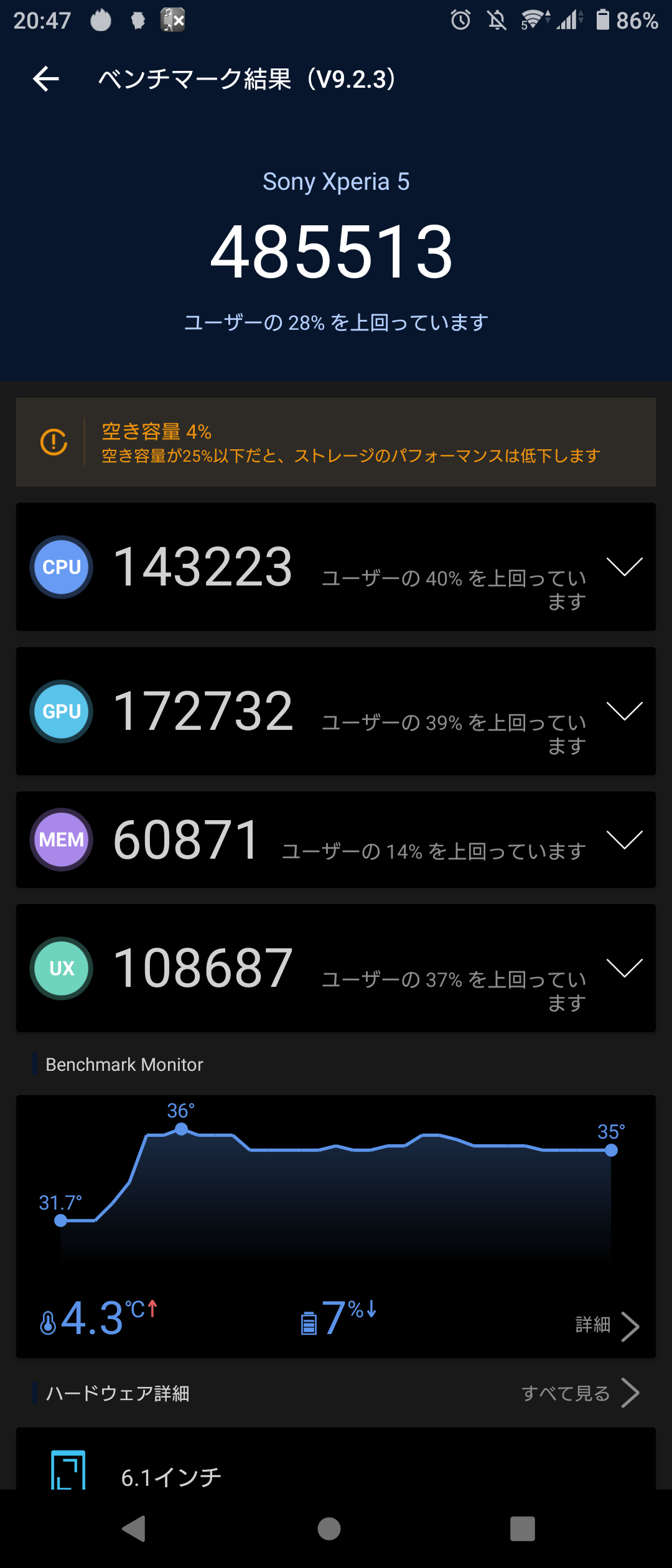
Task: Go back using the top arrow
Action: coord(46,79)
